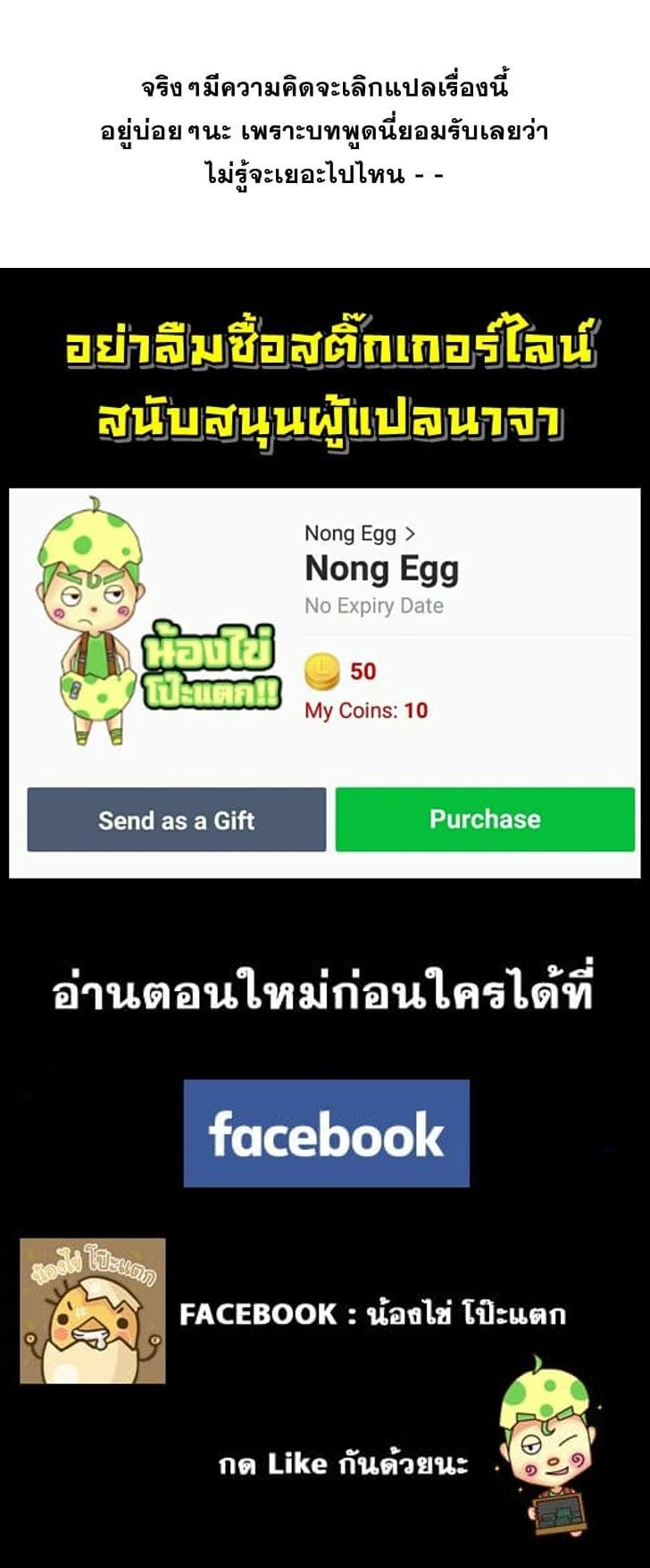650x1568 pixels.
Task: Select the cracked egg sticker thumbnail
Action: [89, 1299]
